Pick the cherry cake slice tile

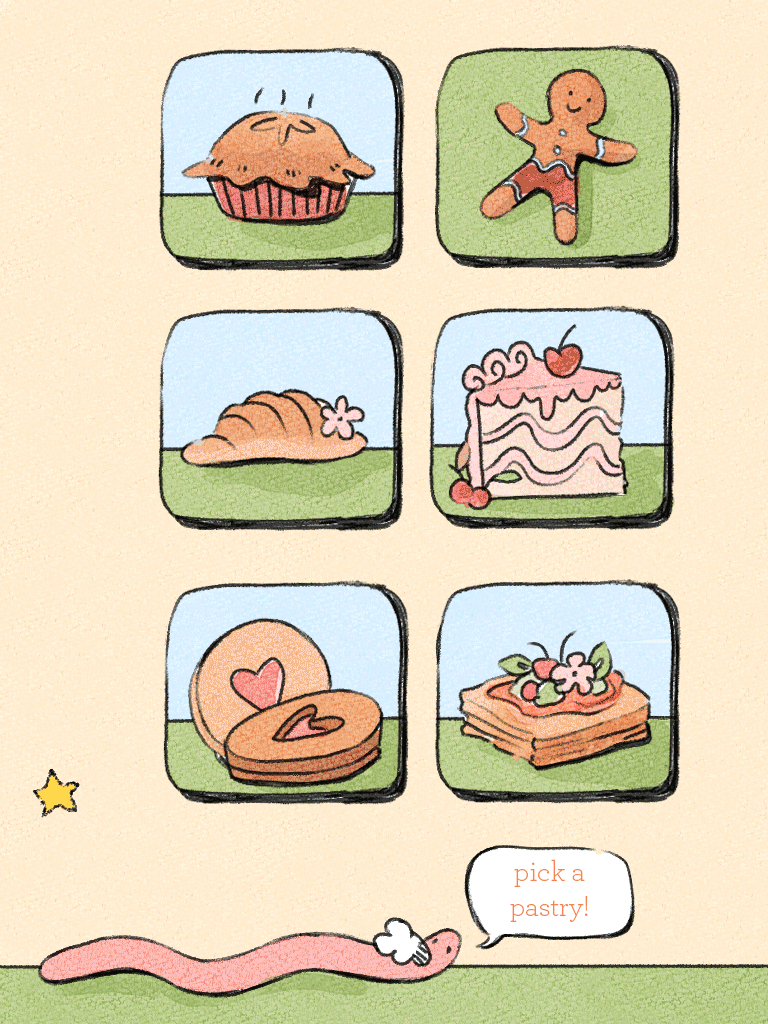click(x=551, y=417)
